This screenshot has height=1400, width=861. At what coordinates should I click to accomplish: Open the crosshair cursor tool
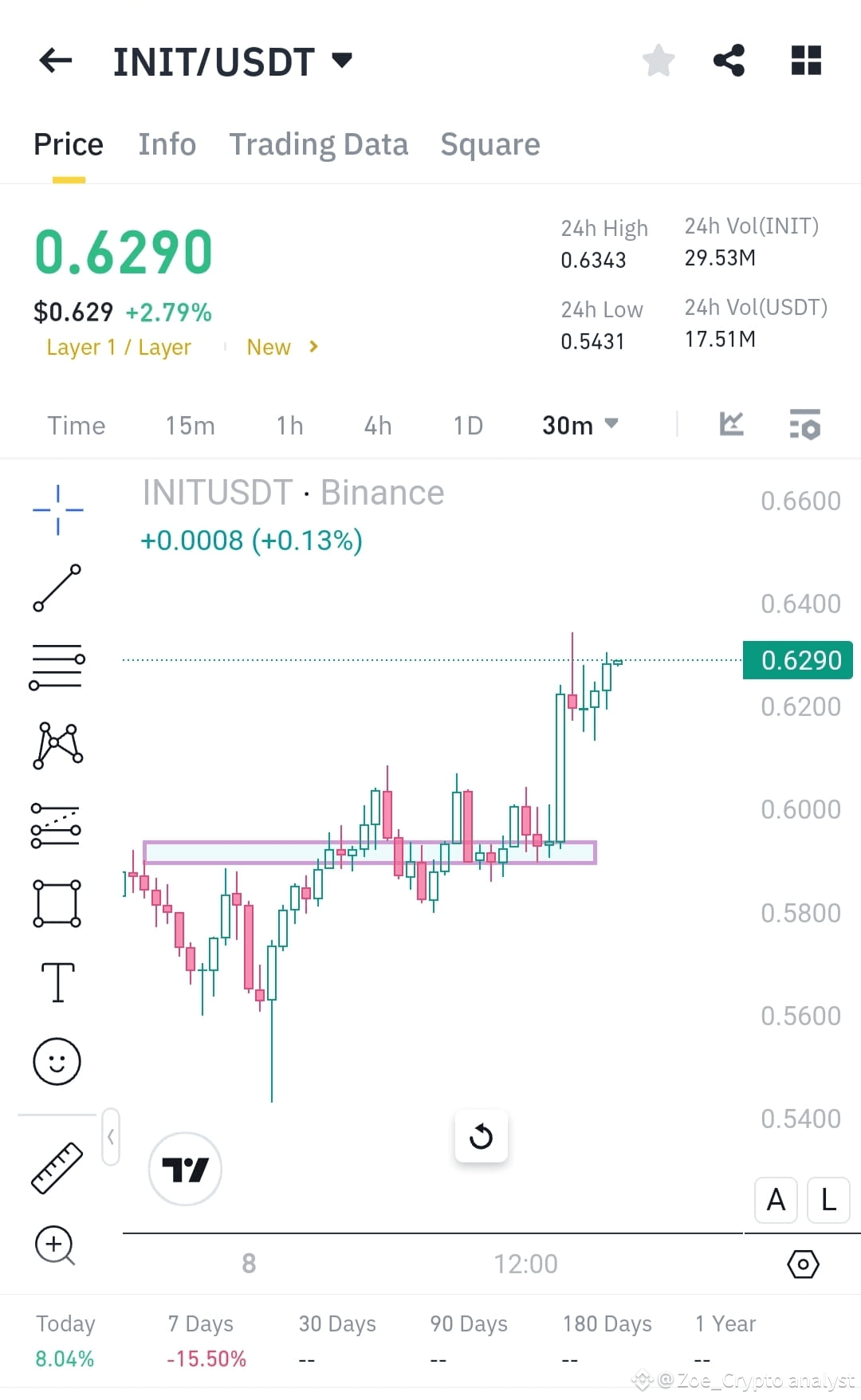click(56, 508)
